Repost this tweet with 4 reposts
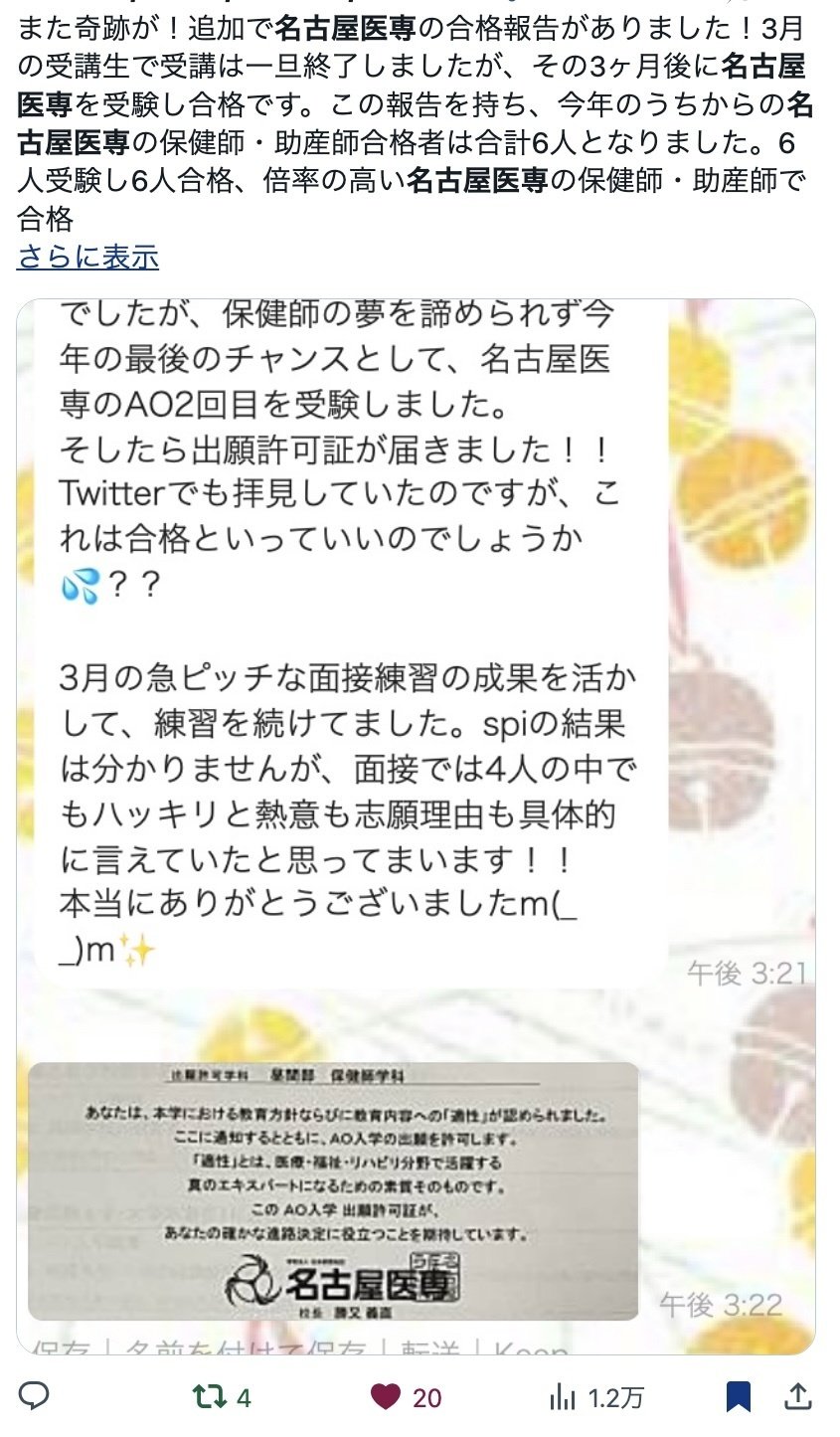Image resolution: width=840 pixels, height=1437 pixels. 222,1397
